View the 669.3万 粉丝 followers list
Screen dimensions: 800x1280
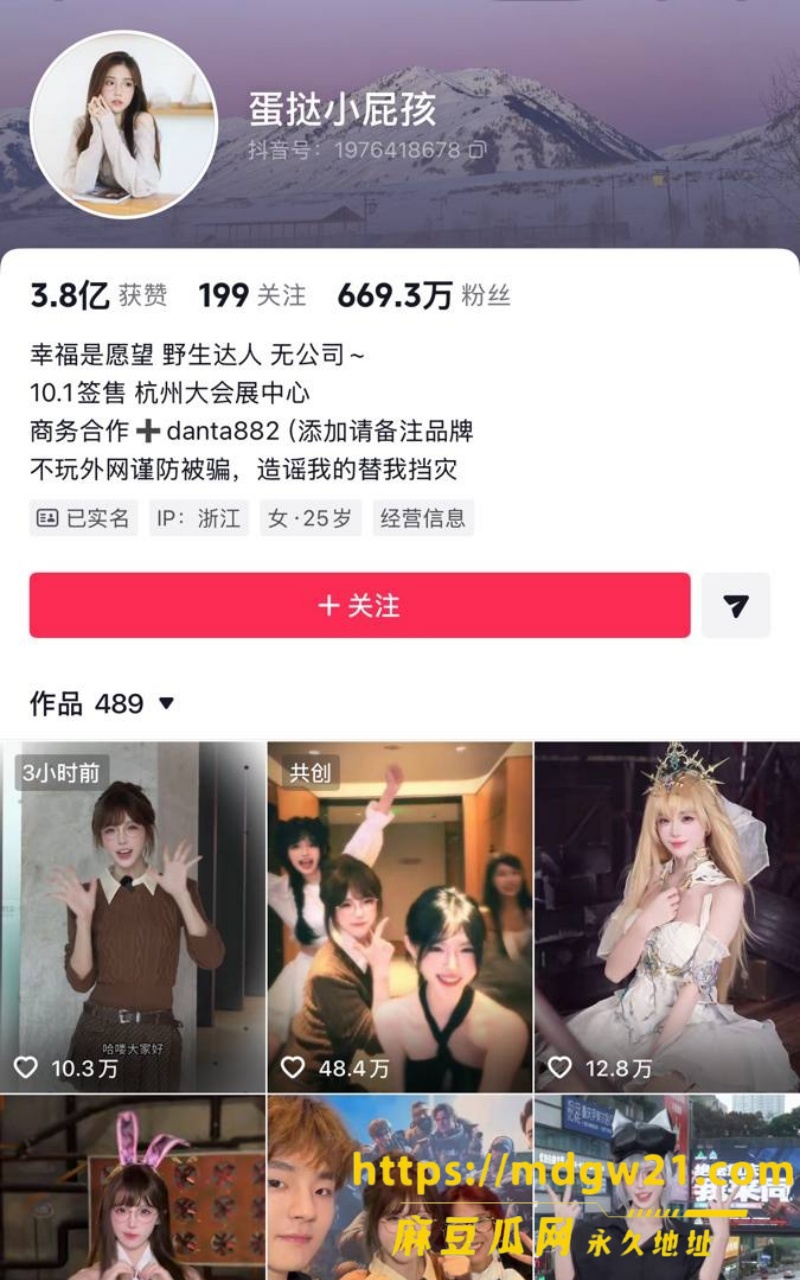[424, 296]
